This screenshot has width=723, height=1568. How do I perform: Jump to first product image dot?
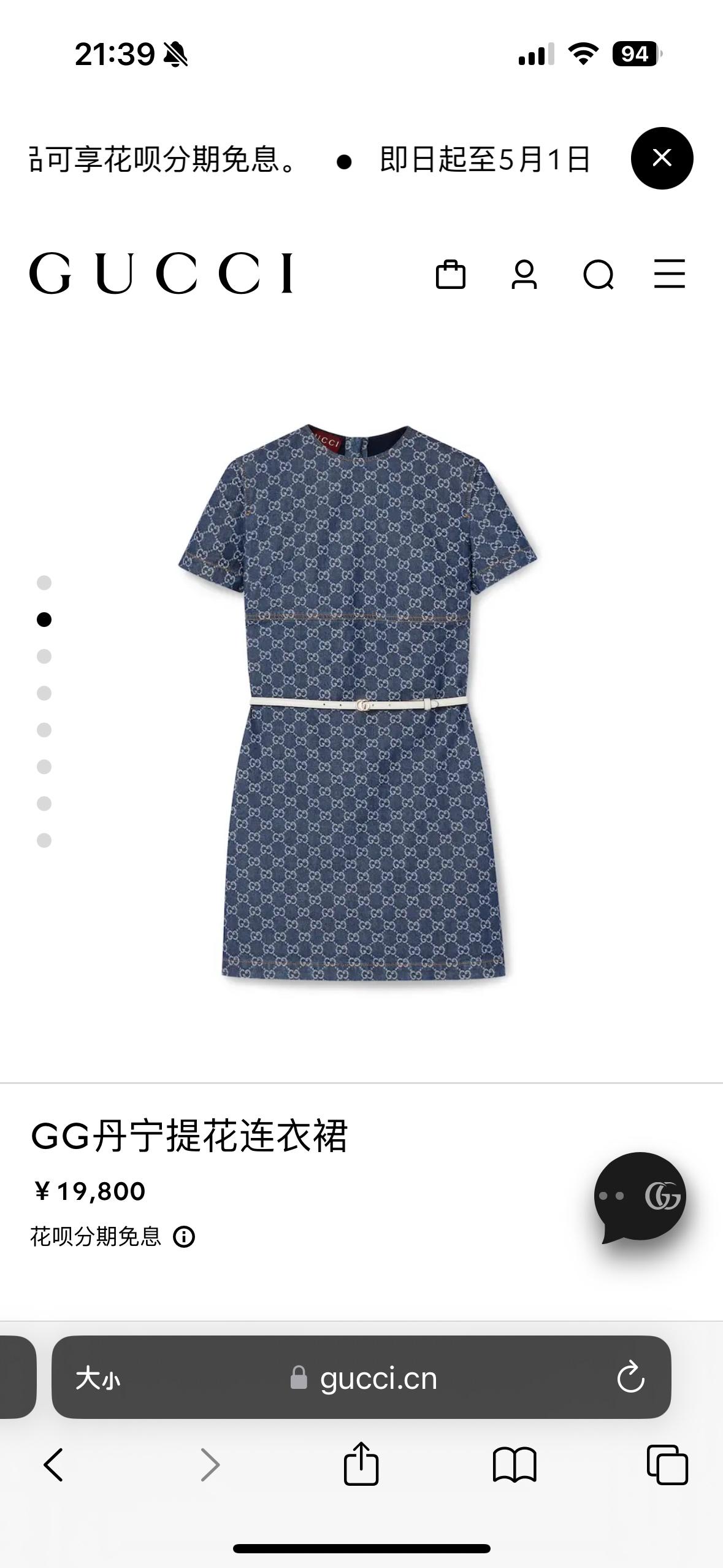point(44,583)
